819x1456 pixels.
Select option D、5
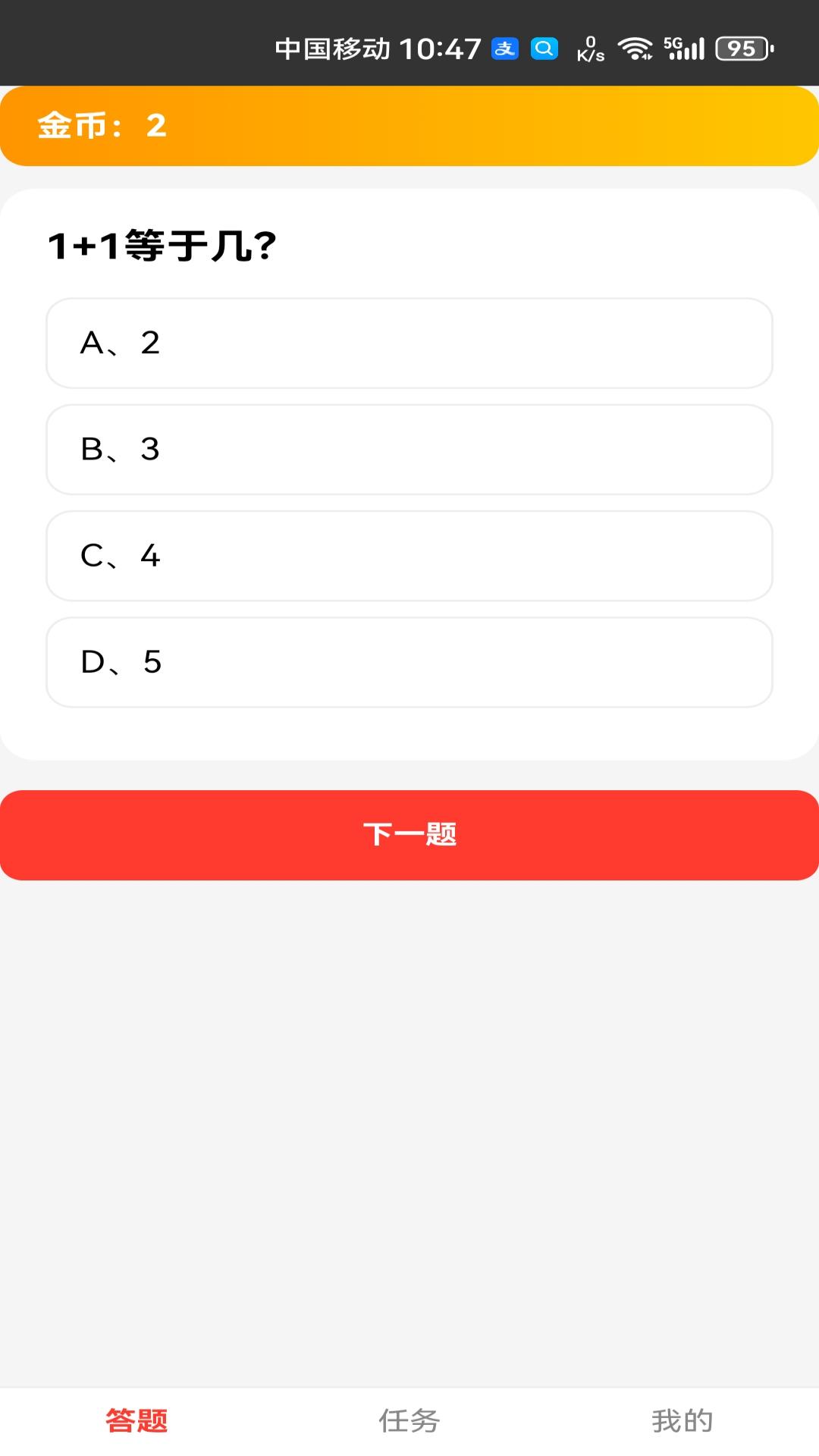(409, 662)
